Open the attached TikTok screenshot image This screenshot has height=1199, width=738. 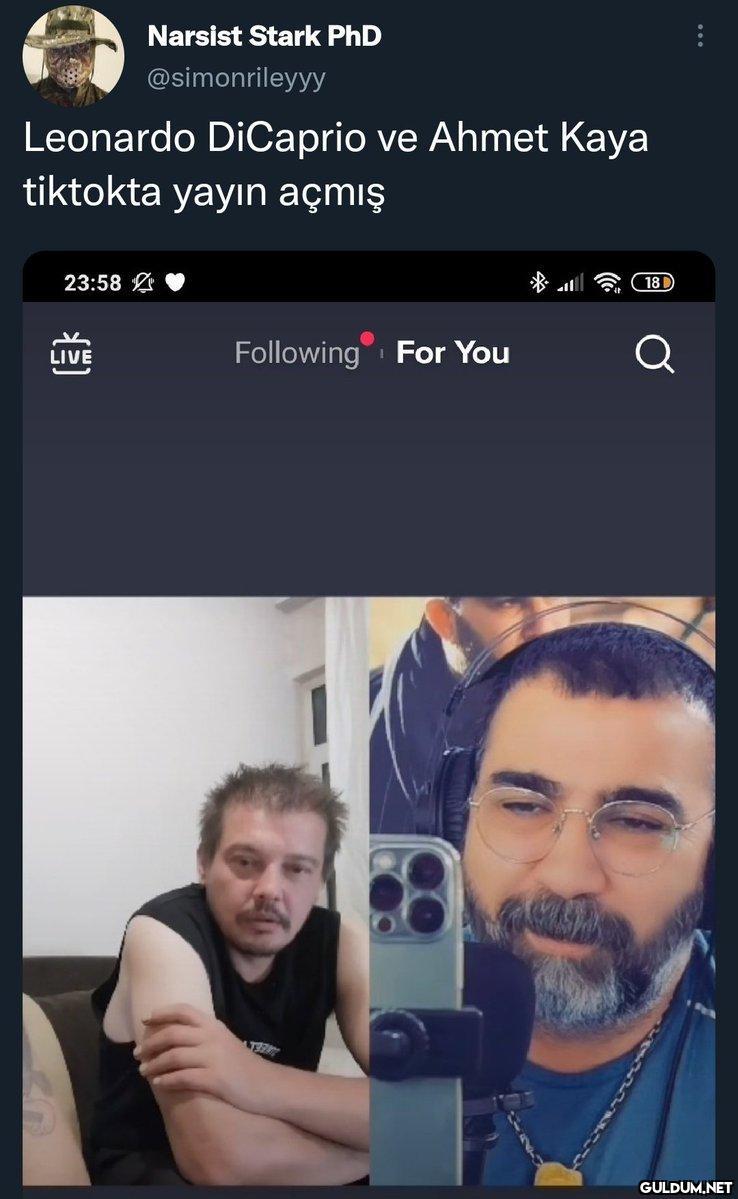click(368, 720)
